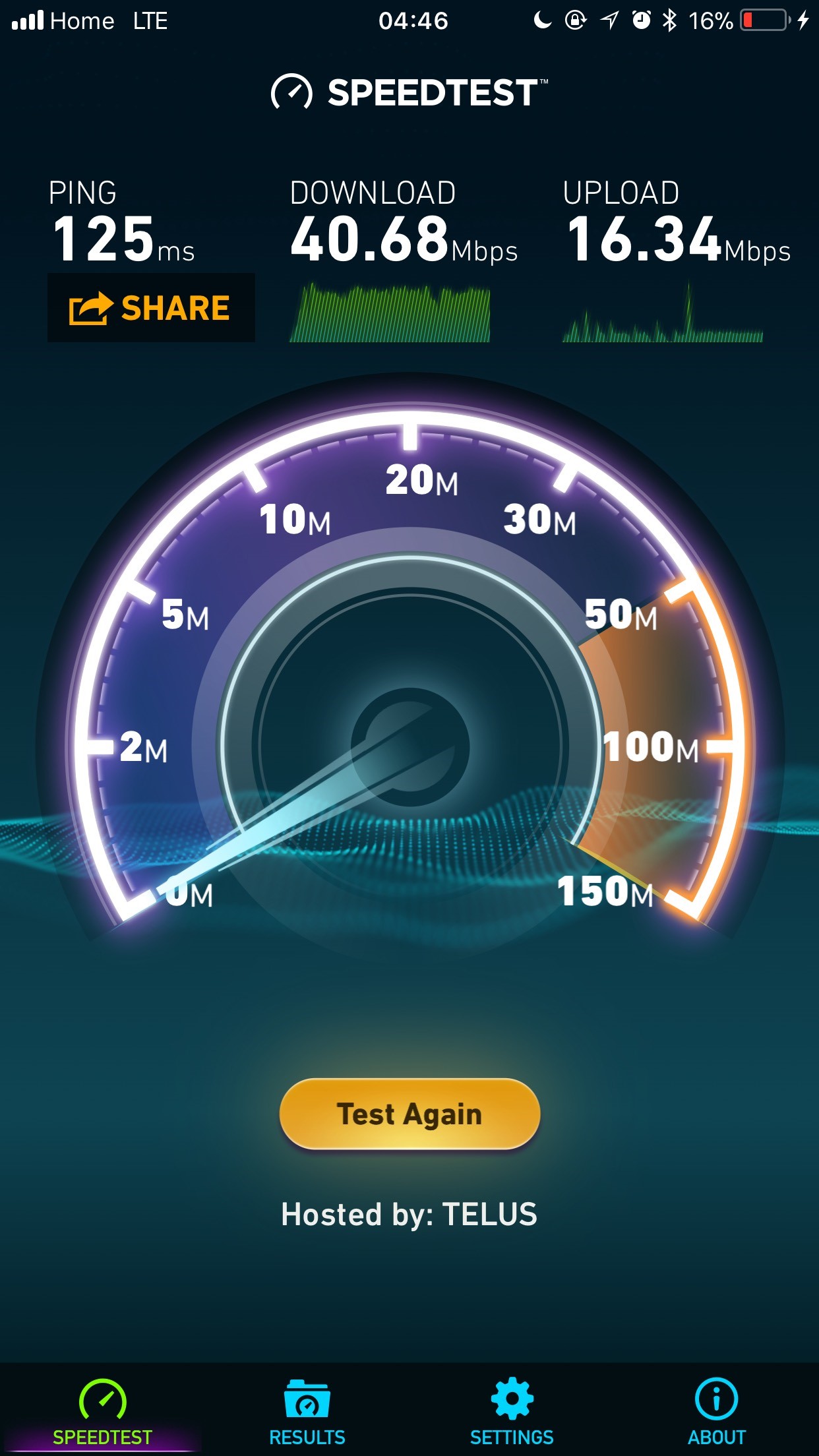Go to the About tab
This screenshot has height=1456, width=819.
pos(716,1411)
